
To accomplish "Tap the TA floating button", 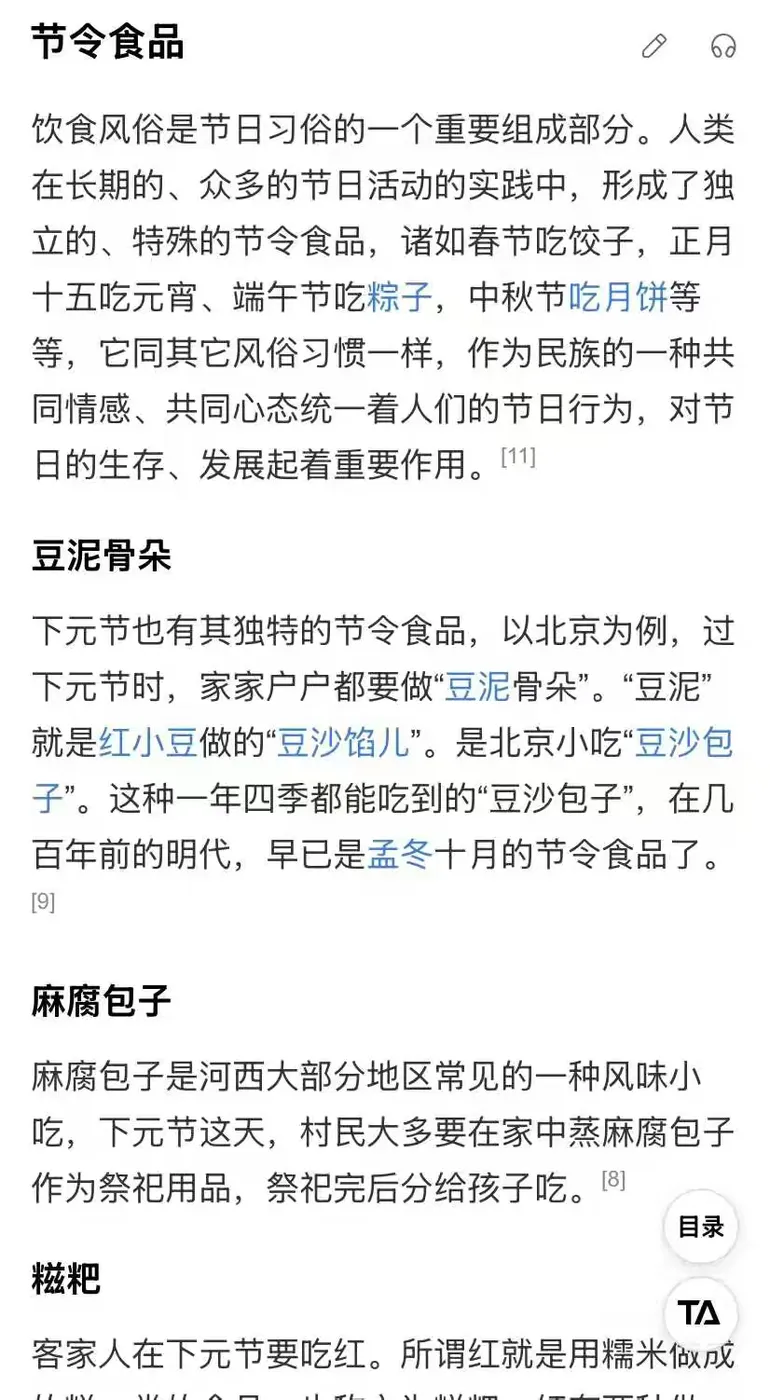I will [x=700, y=1313].
